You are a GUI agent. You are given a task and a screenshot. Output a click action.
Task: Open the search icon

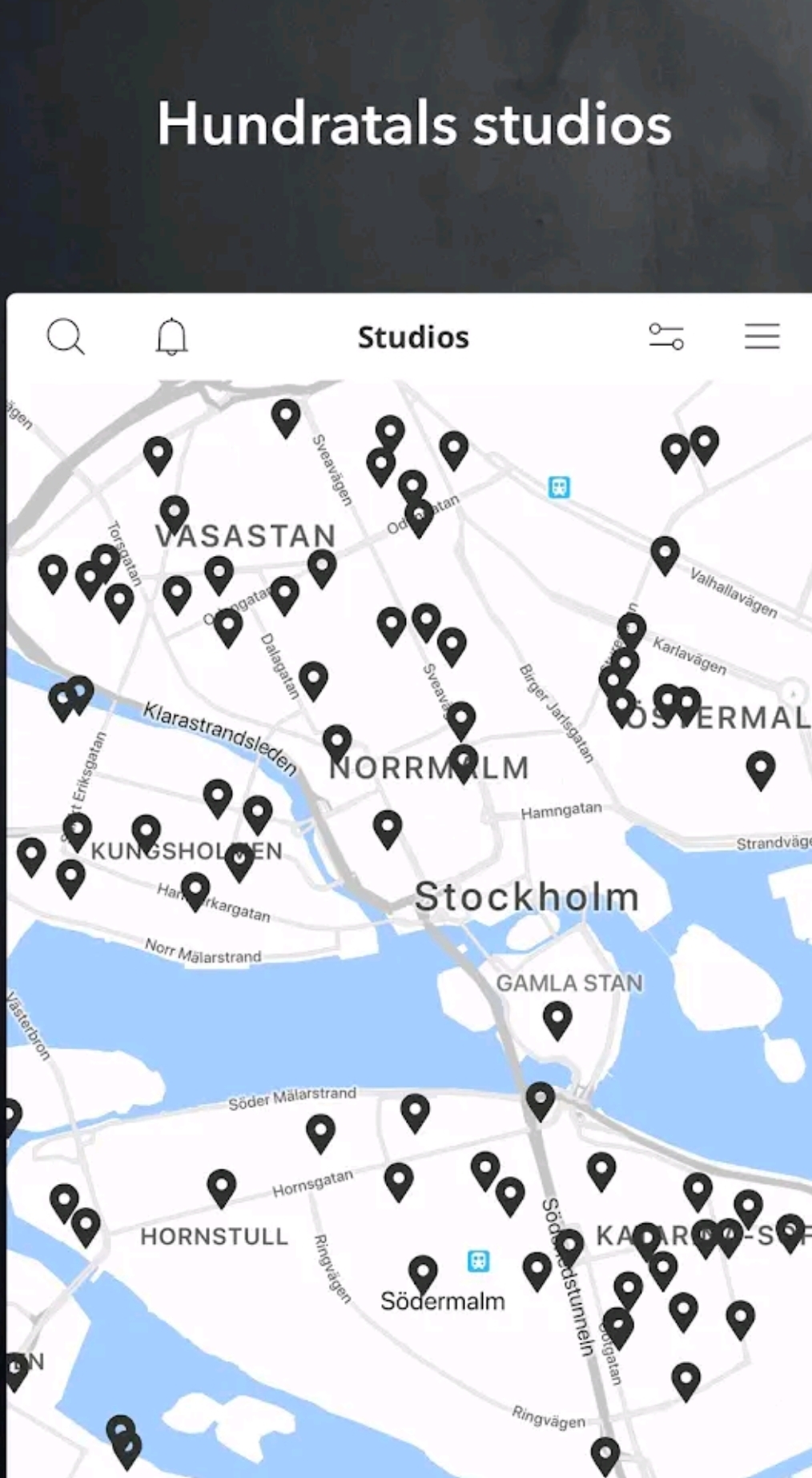coord(64,337)
